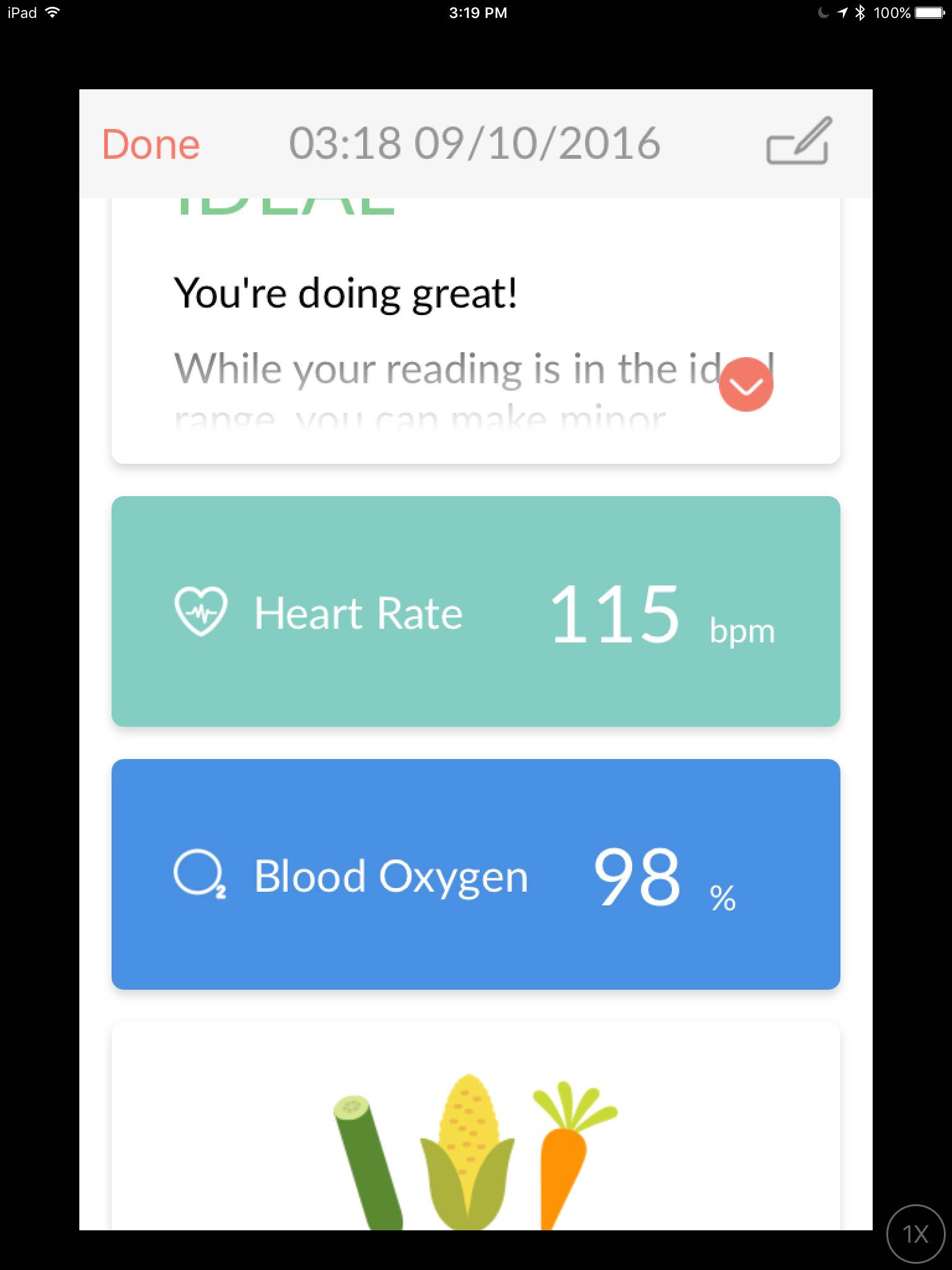Open the edit note icon
This screenshot has width=952, height=1270.
point(798,141)
